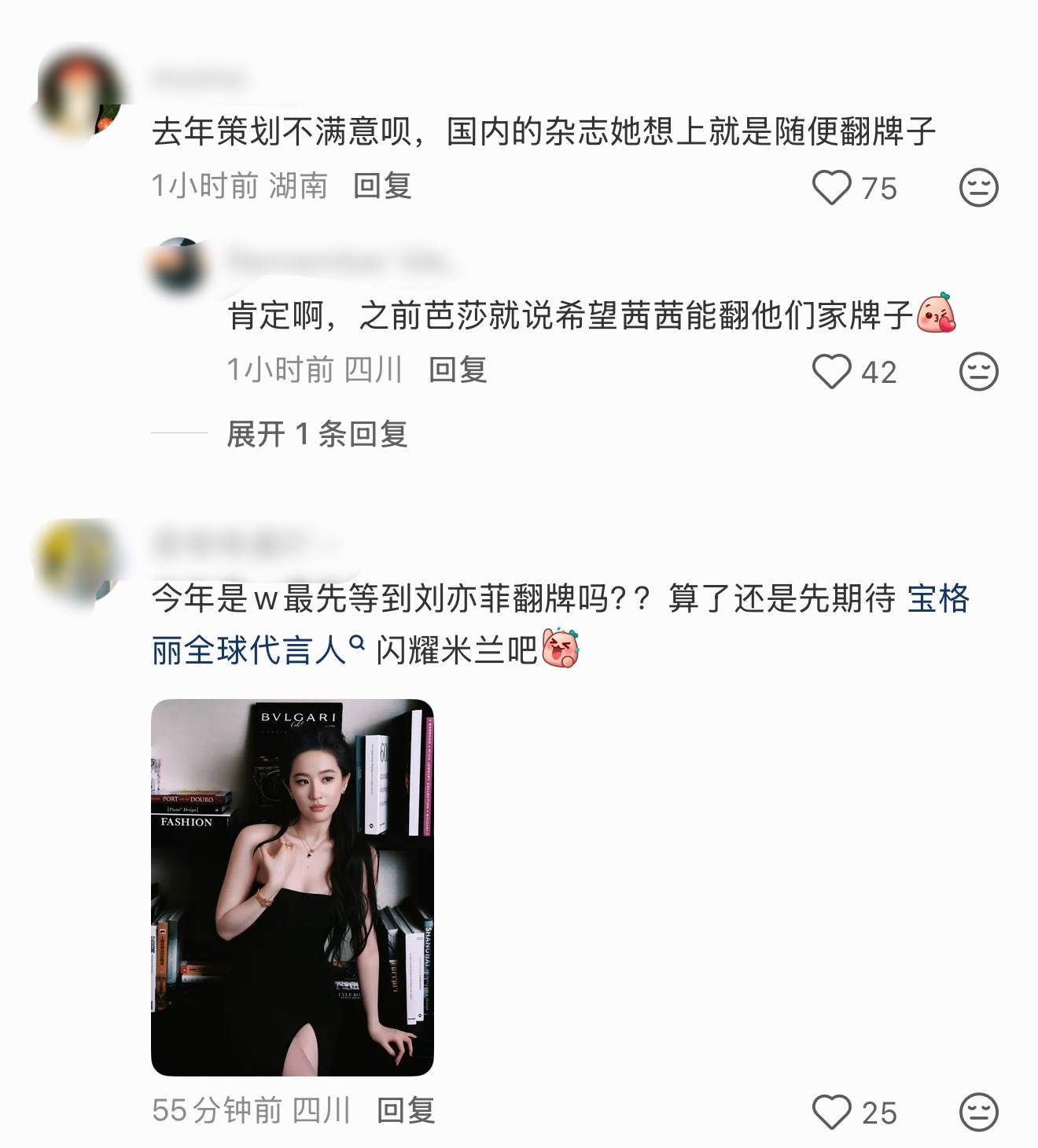The width and height of the screenshot is (1038, 1148).
Task: Open emoji reactions for the bottom comment
Action: [977, 1109]
